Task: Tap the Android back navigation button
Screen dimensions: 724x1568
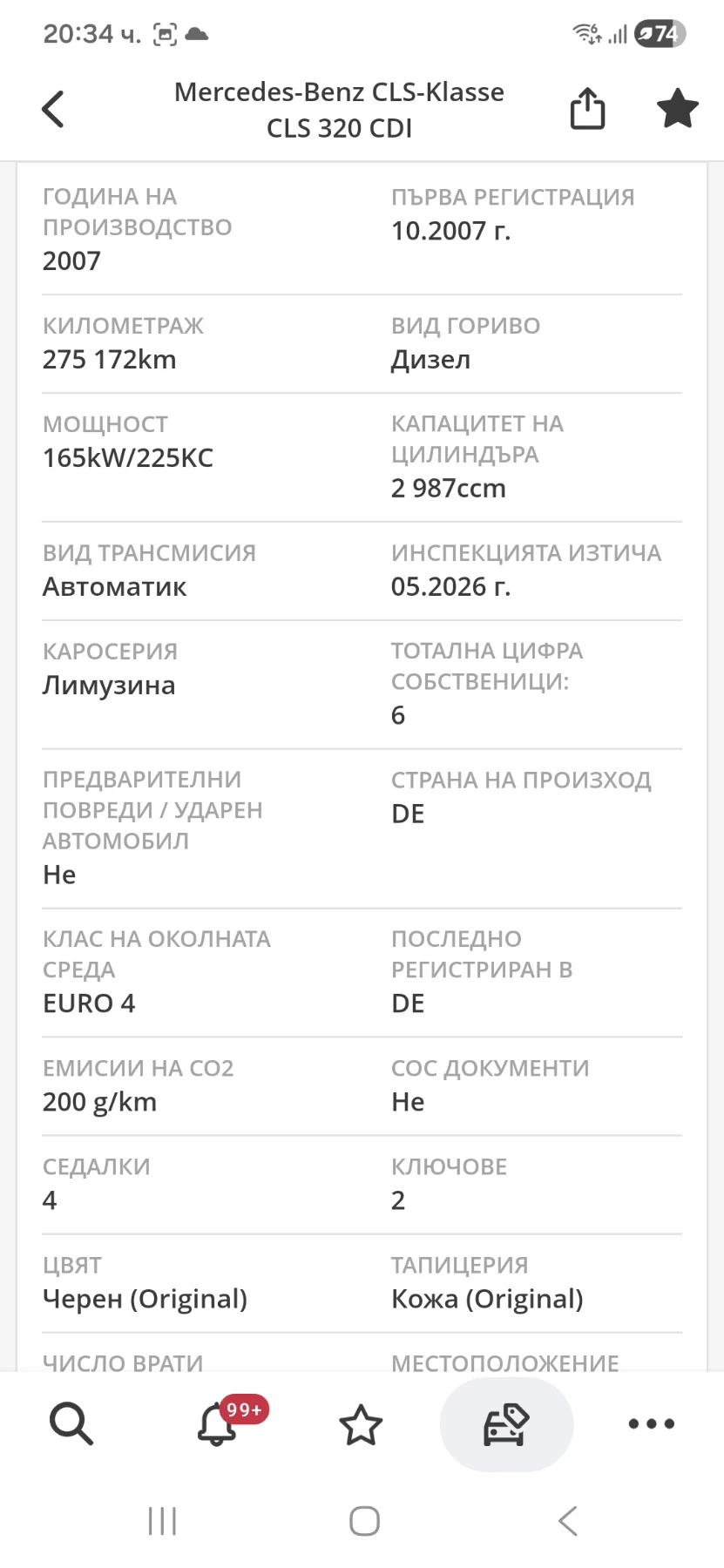Action: [567, 1522]
